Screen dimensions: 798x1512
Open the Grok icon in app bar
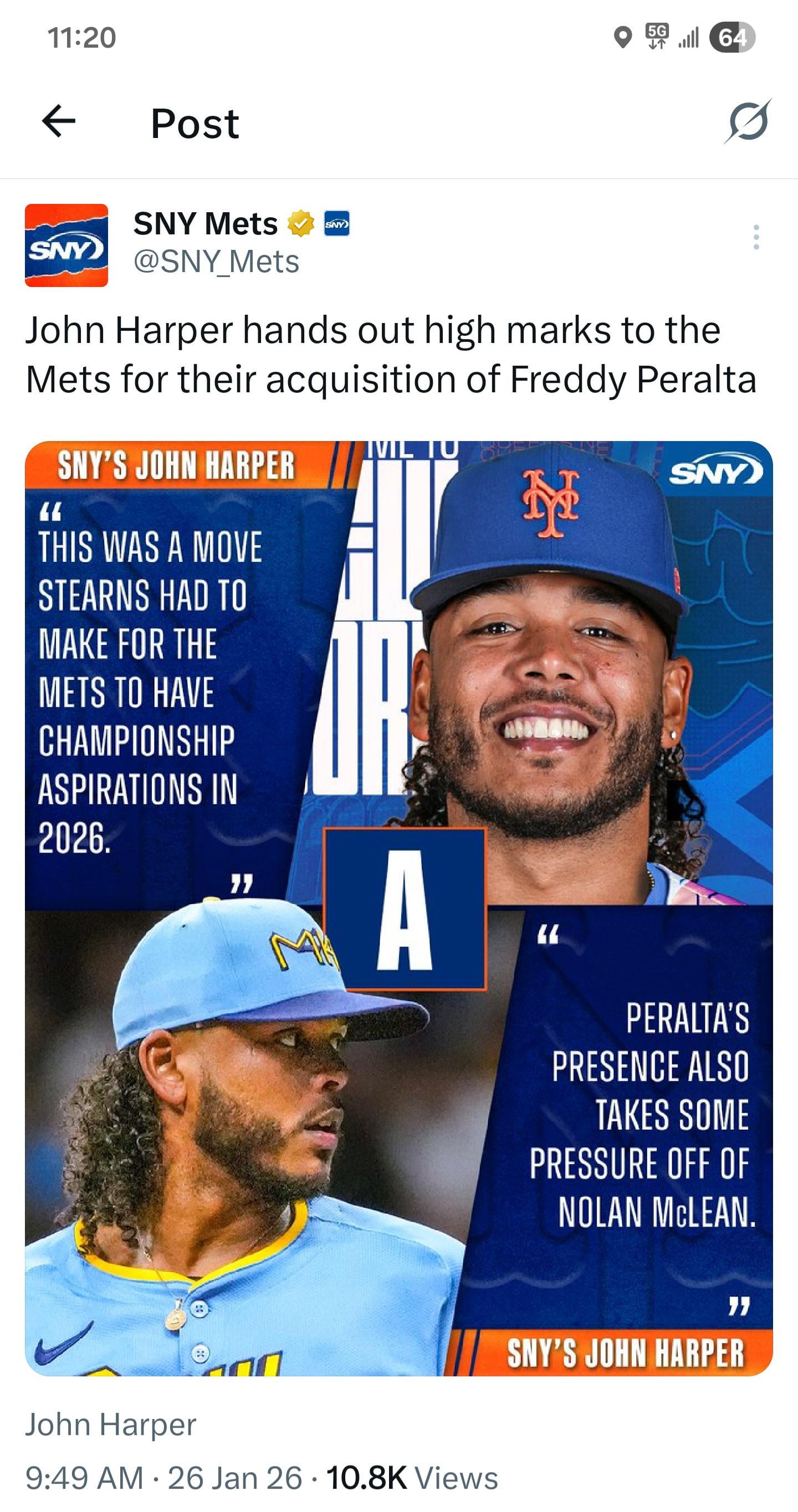pyautogui.click(x=748, y=121)
